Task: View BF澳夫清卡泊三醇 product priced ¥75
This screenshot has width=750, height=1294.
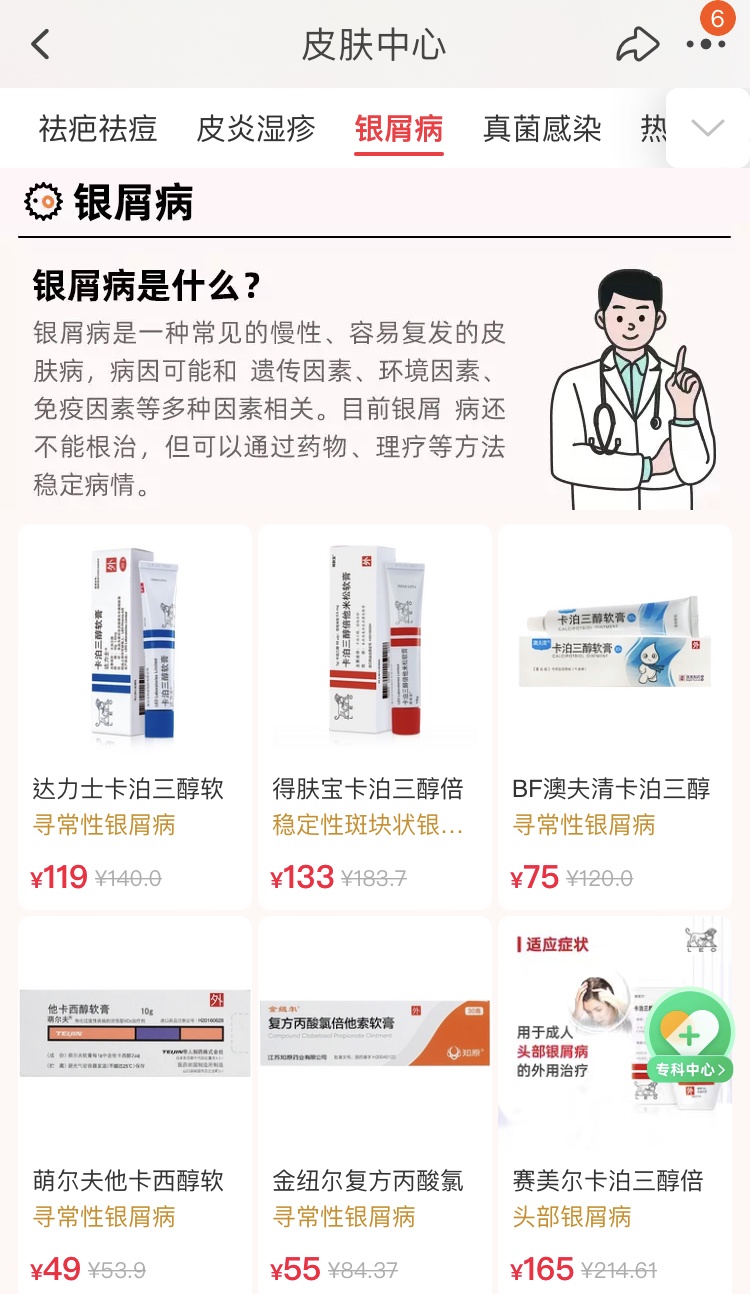Action: point(614,715)
